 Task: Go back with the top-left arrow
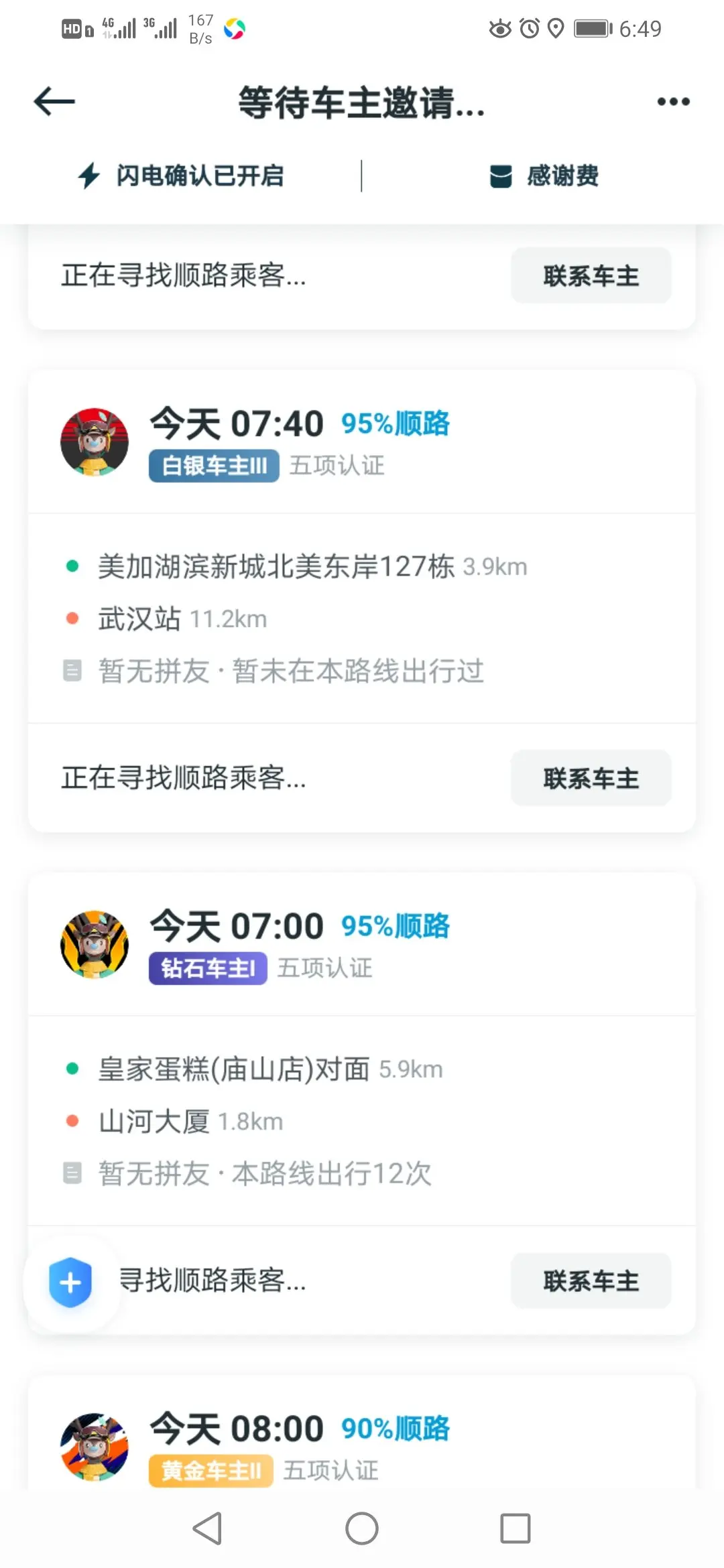pyautogui.click(x=54, y=102)
